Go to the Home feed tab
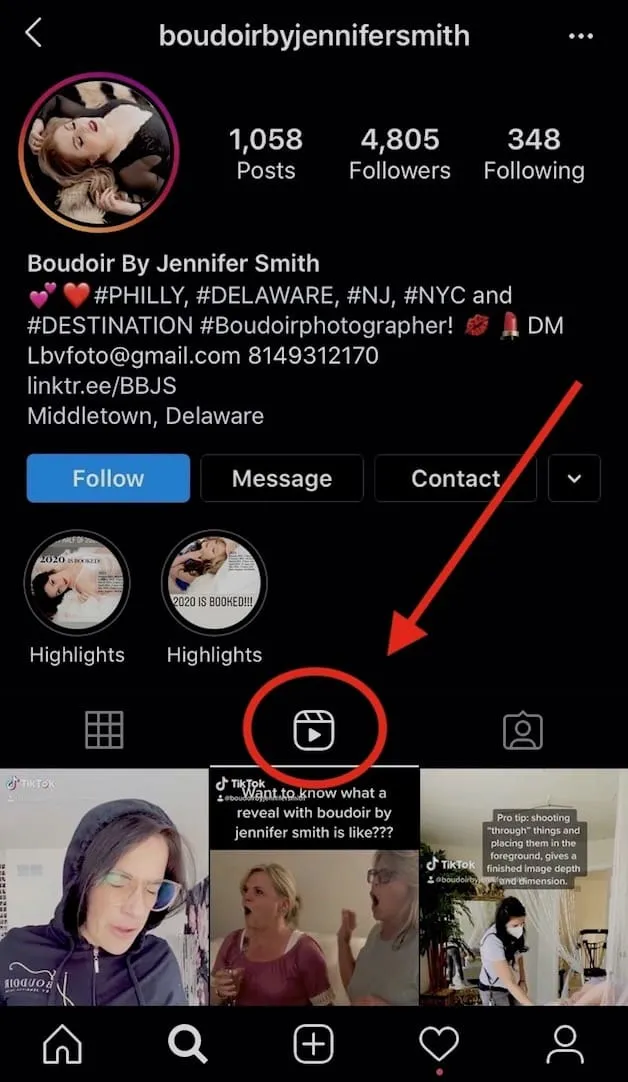The height and width of the screenshot is (1082, 628). [x=62, y=1045]
